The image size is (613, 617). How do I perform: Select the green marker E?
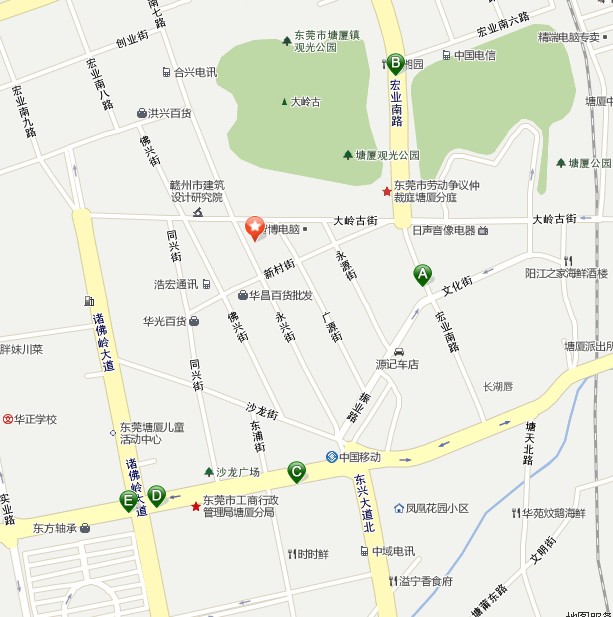[x=128, y=499]
